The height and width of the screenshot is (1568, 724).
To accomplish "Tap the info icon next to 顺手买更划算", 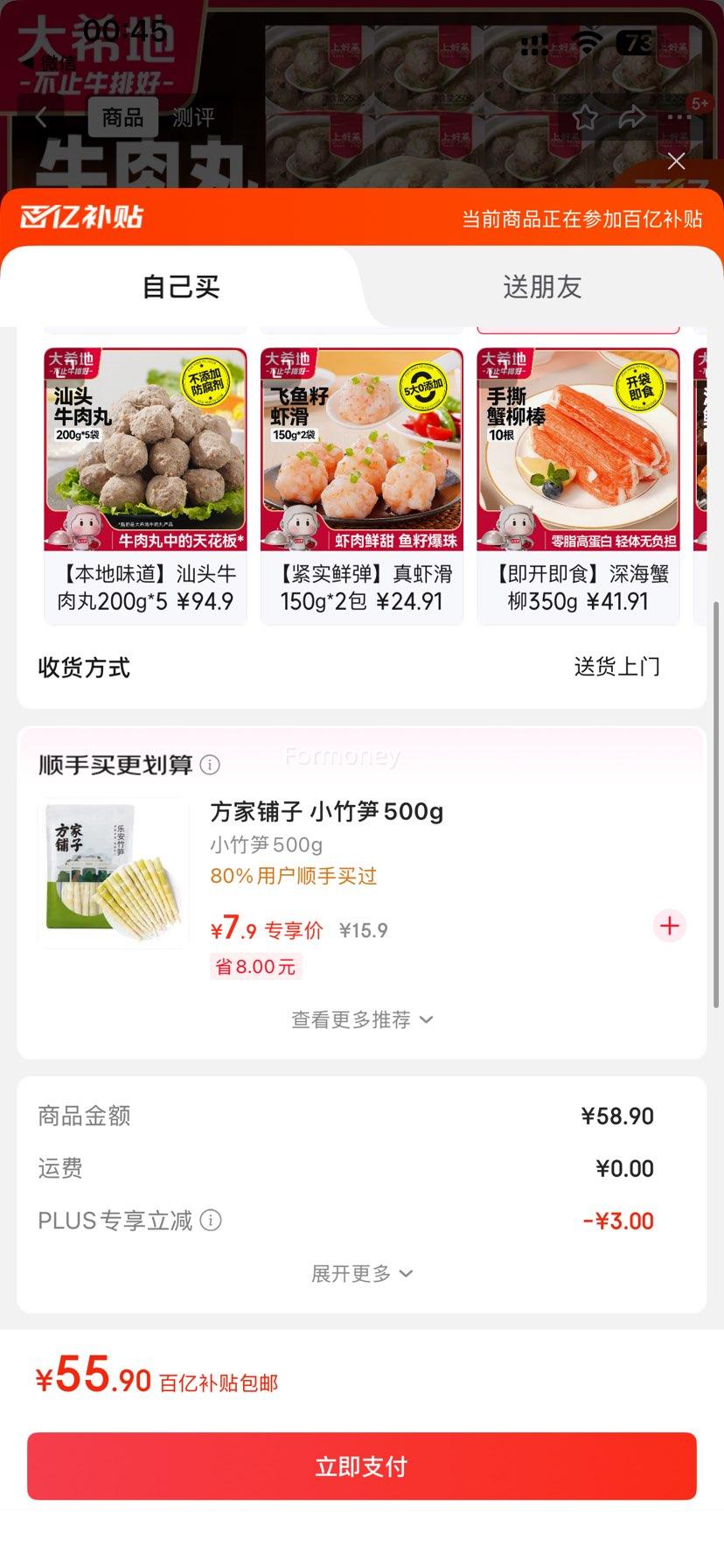I will tap(210, 765).
